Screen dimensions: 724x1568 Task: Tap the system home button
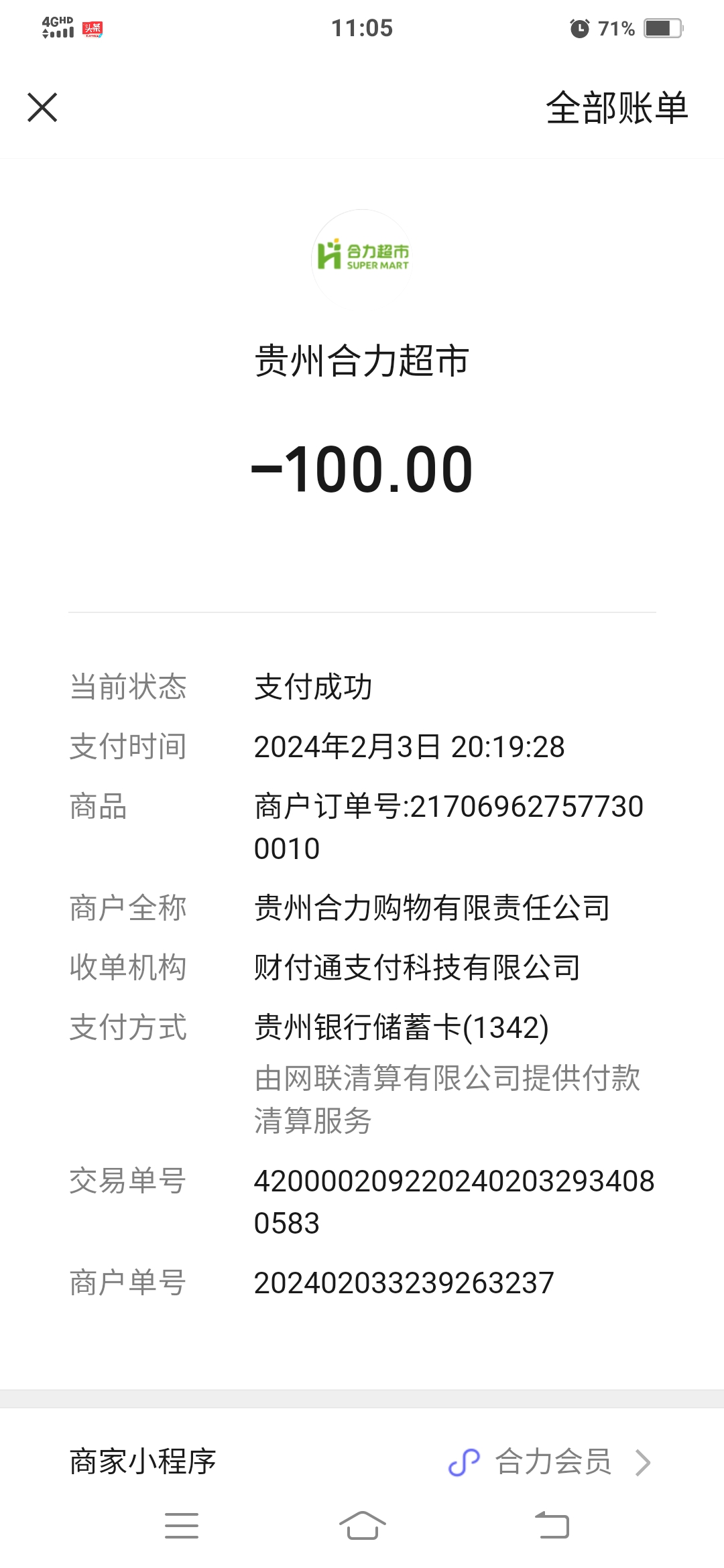(362, 1526)
